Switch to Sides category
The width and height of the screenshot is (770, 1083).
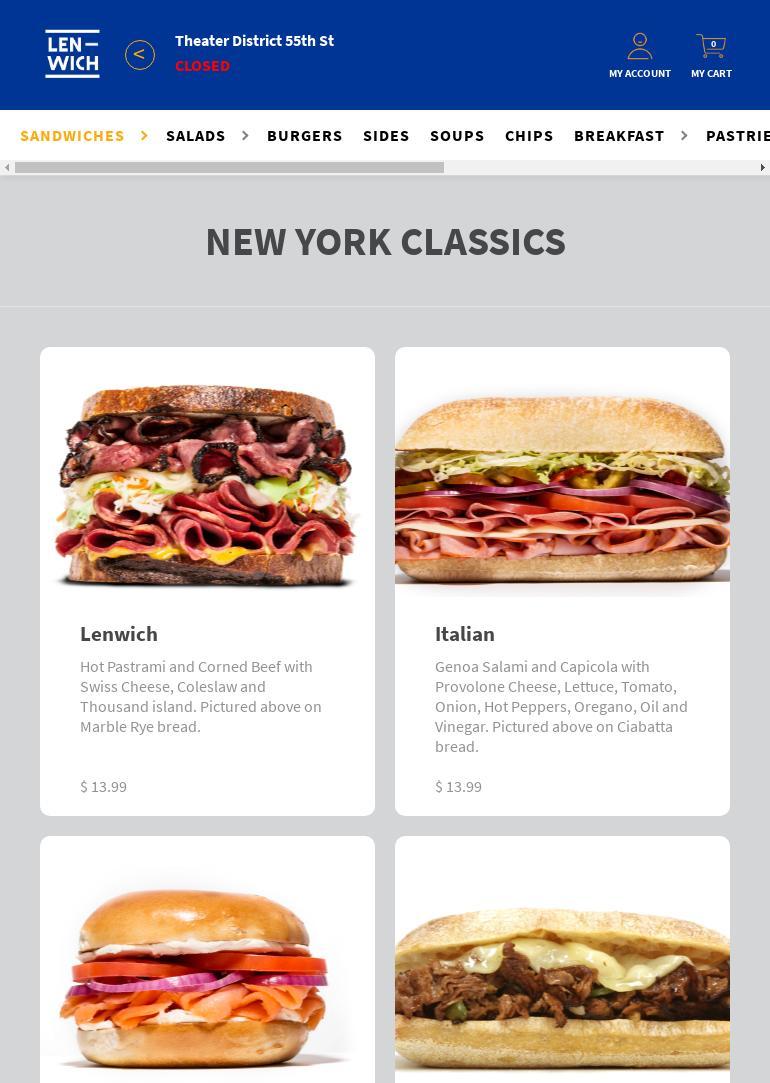tap(386, 135)
